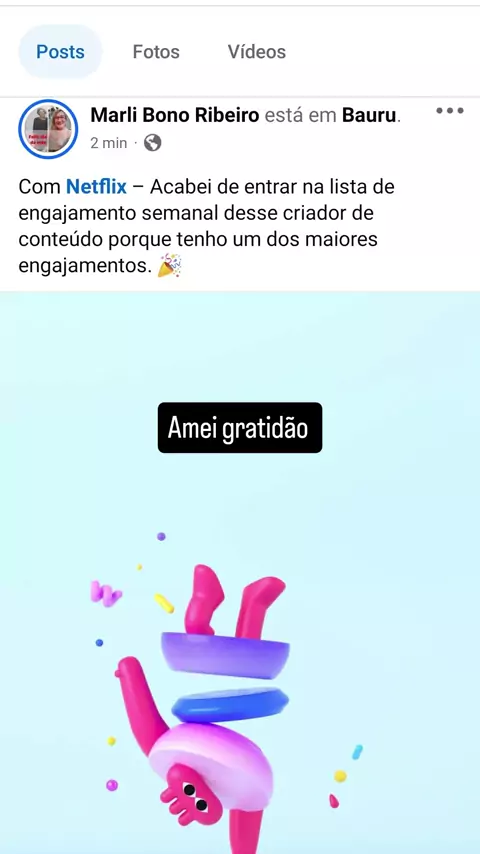Open the post's three-dot options menu

click(449, 111)
